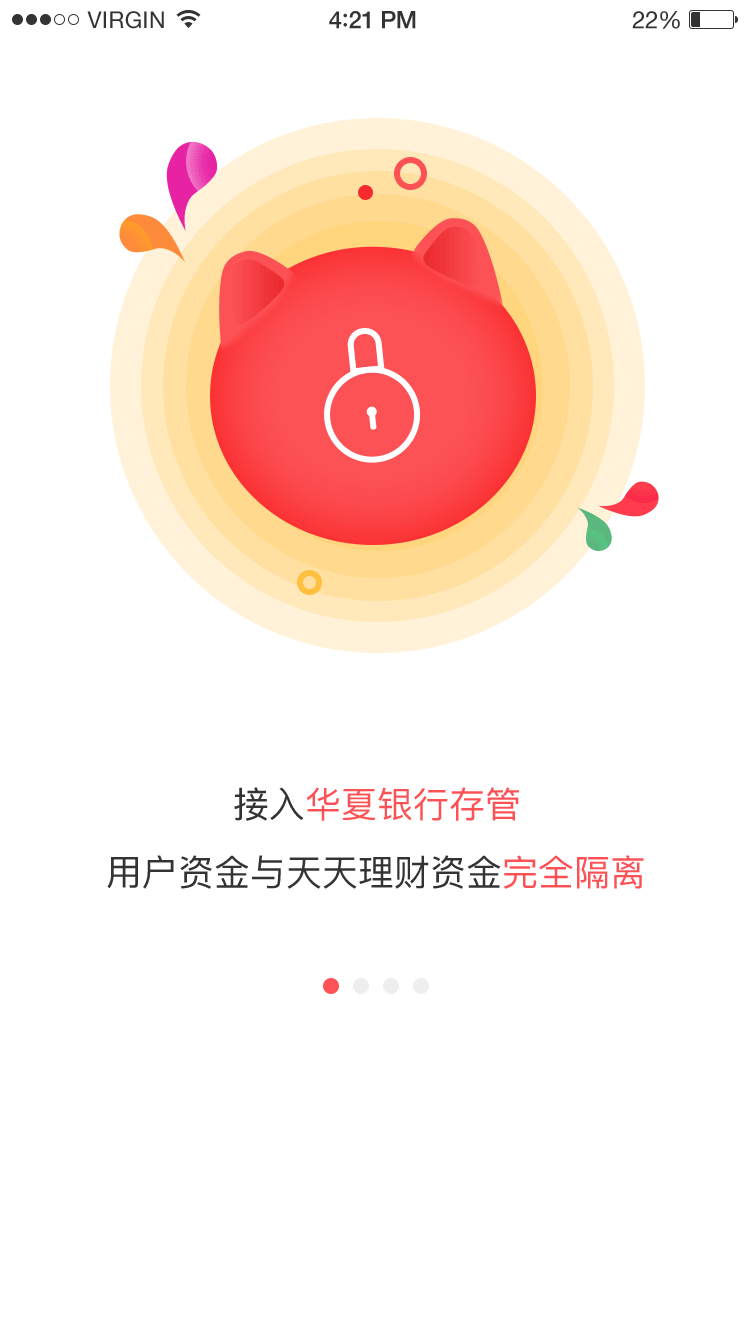Image resolution: width=750 pixels, height=1334 pixels.
Task: Select the last pagination dot
Action: tap(421, 986)
